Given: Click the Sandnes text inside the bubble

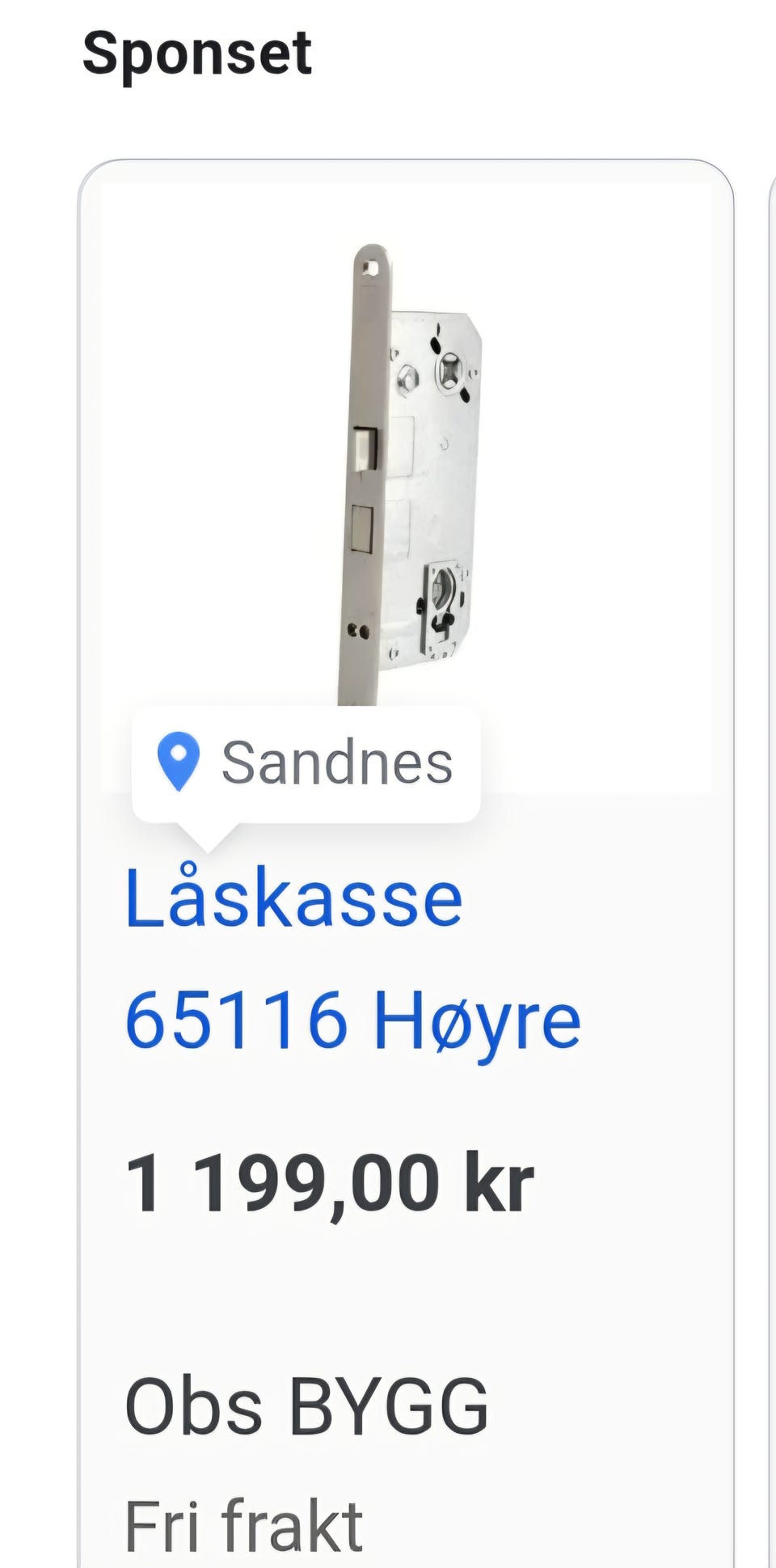Looking at the screenshot, I should (x=335, y=761).
